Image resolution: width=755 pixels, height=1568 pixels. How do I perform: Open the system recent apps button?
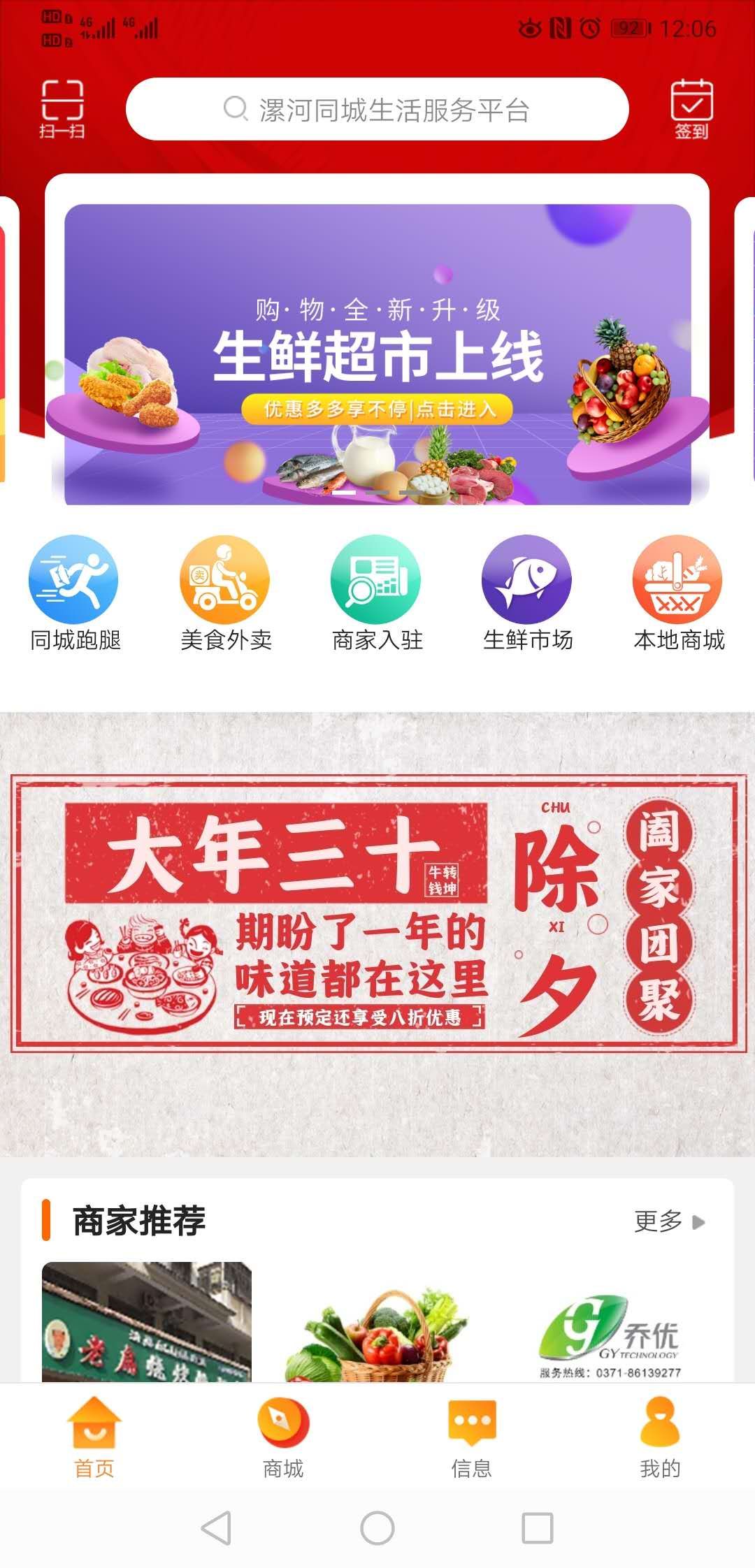click(538, 1527)
